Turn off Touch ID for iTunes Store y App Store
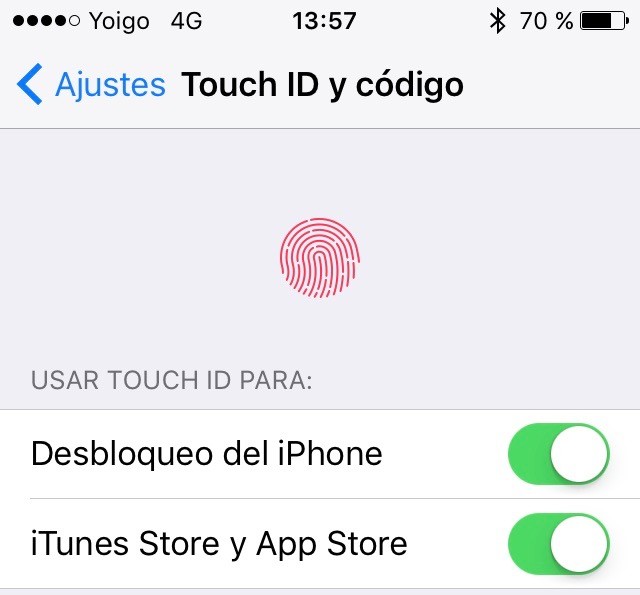The height and width of the screenshot is (595, 640). [559, 544]
